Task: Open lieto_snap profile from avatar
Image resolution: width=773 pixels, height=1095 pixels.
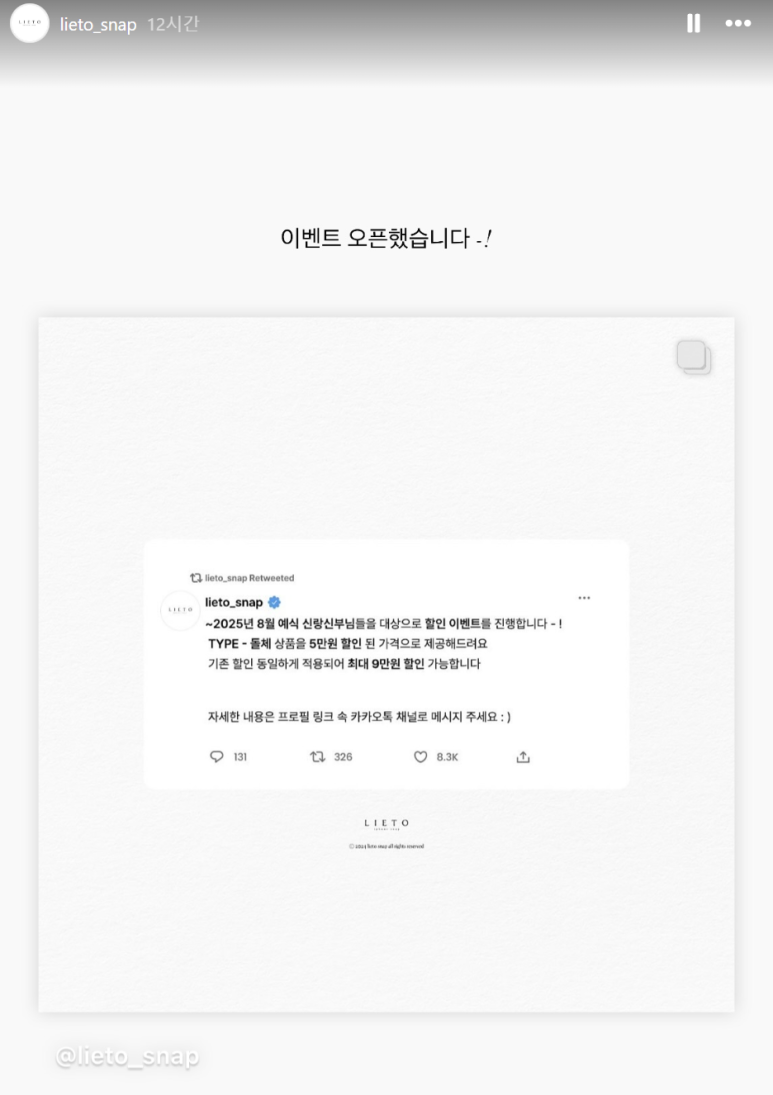Action: (30, 24)
